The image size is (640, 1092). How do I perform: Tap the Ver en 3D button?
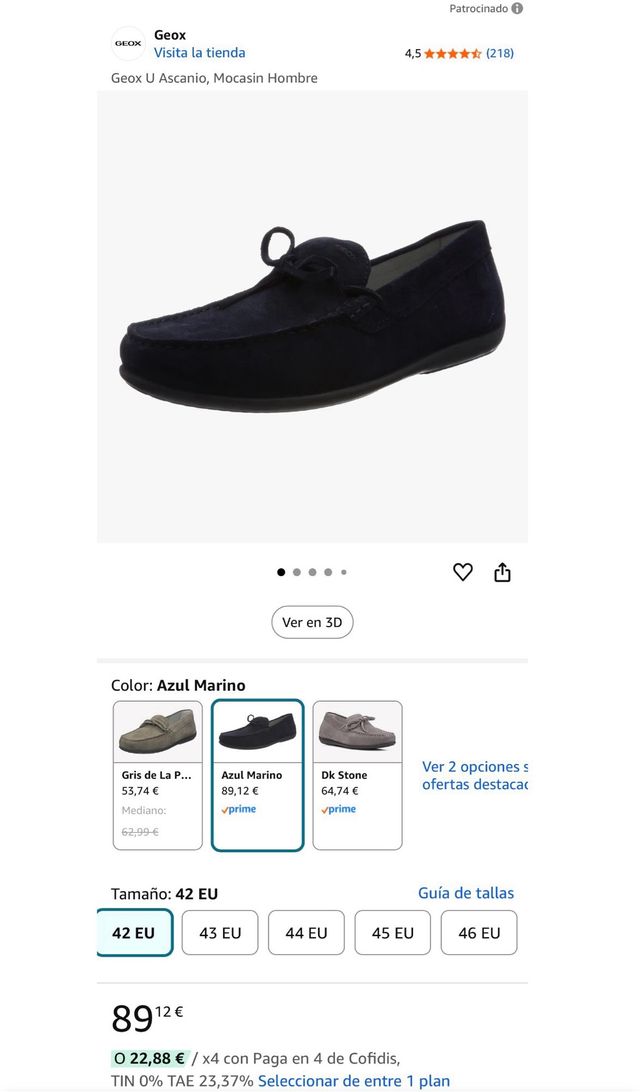[312, 622]
